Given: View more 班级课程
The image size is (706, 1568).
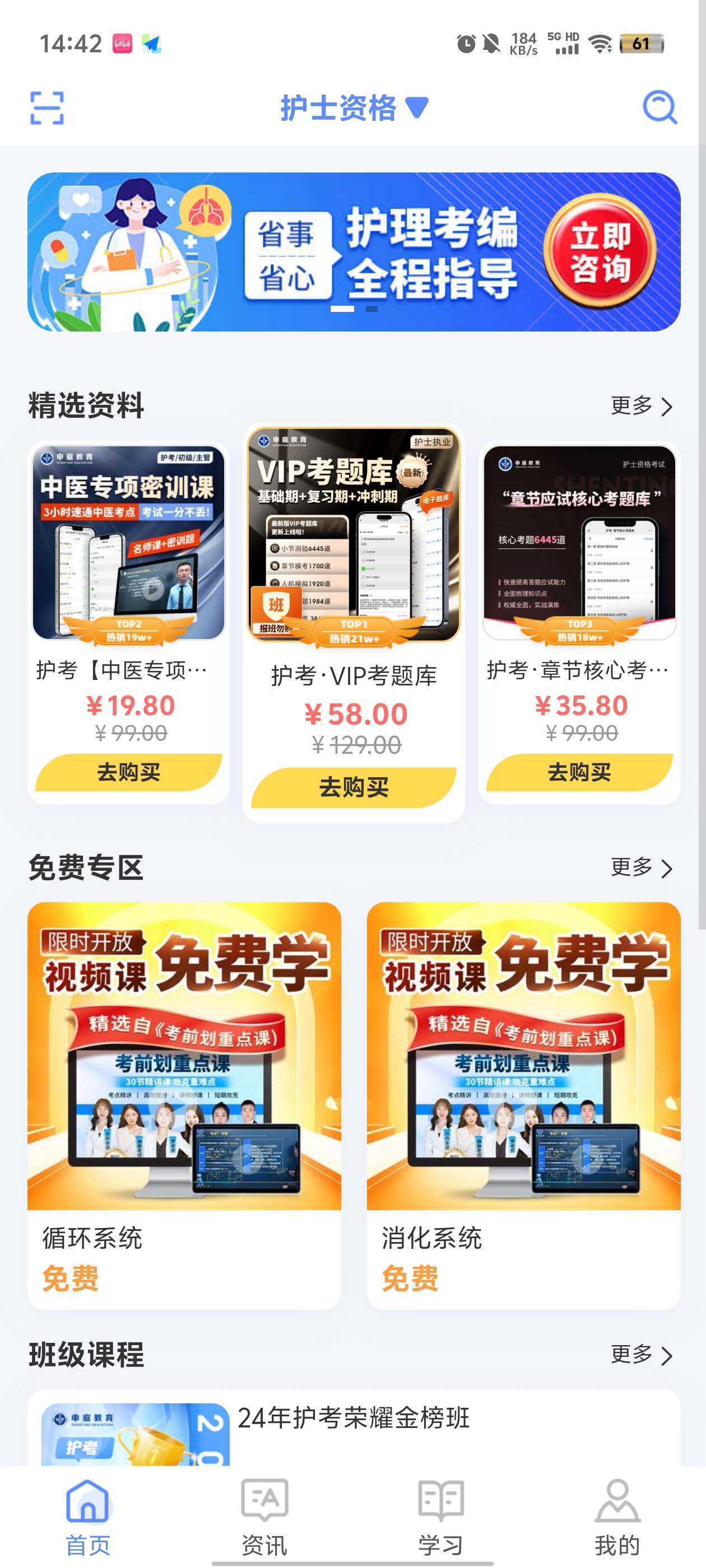Looking at the screenshot, I should click(641, 1354).
